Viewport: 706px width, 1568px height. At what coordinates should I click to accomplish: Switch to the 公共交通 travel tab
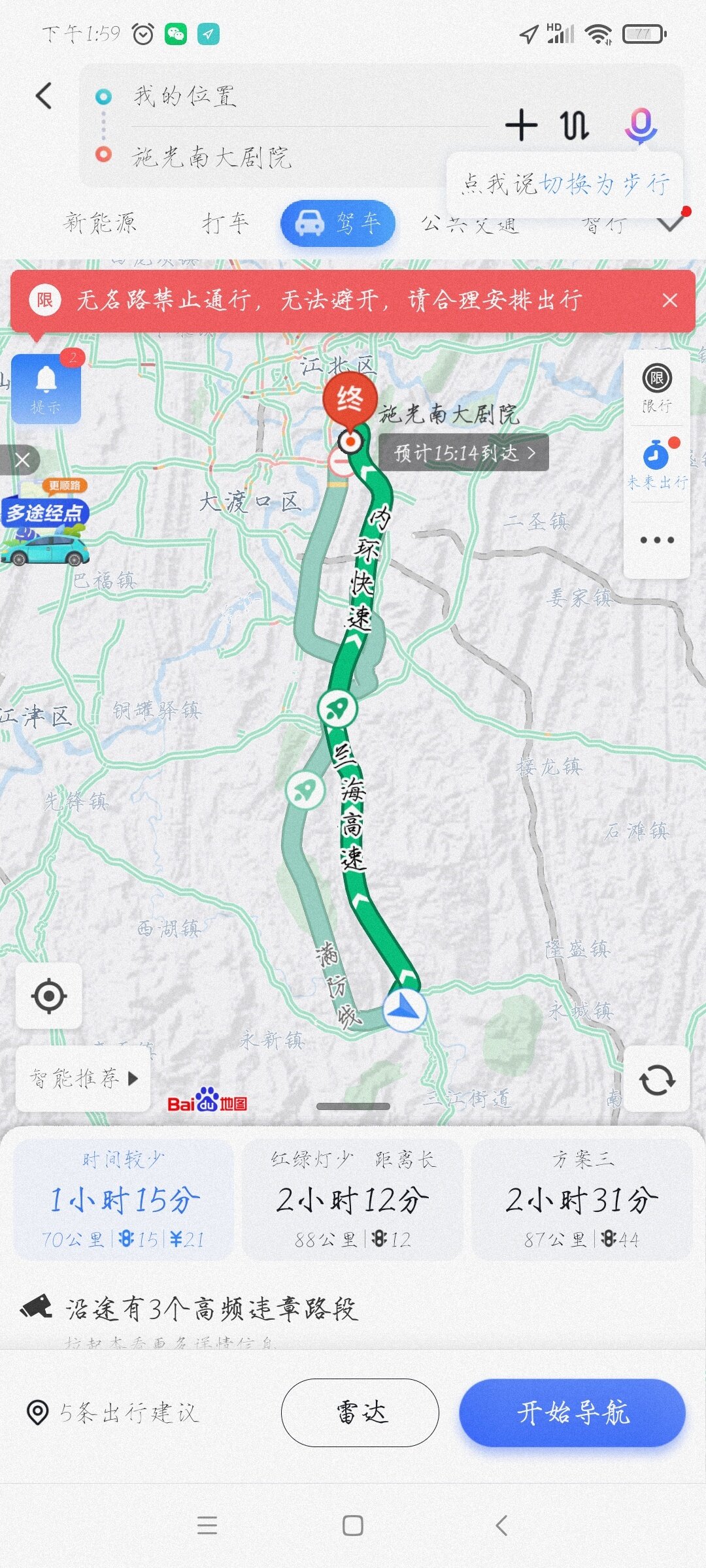click(x=469, y=225)
